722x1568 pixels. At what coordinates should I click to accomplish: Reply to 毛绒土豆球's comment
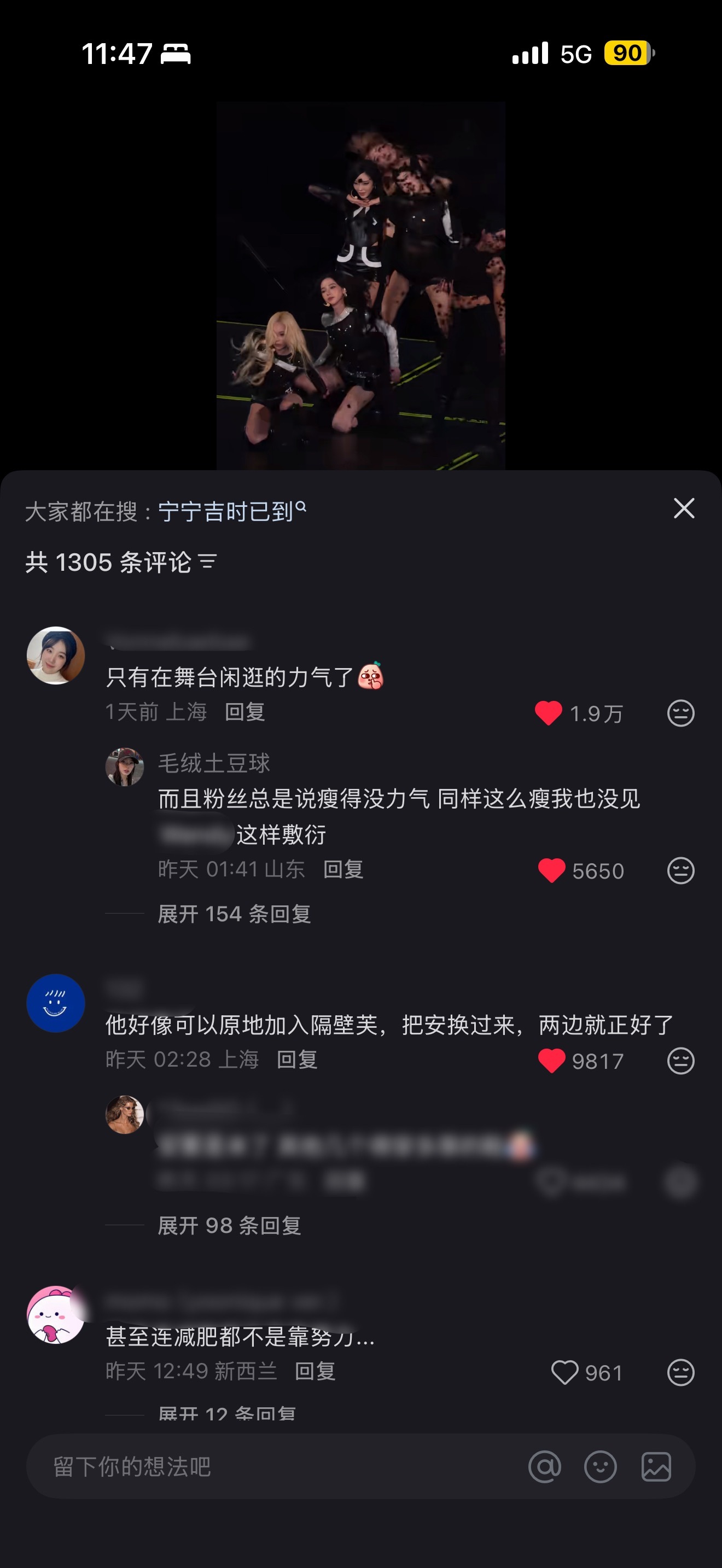click(343, 869)
